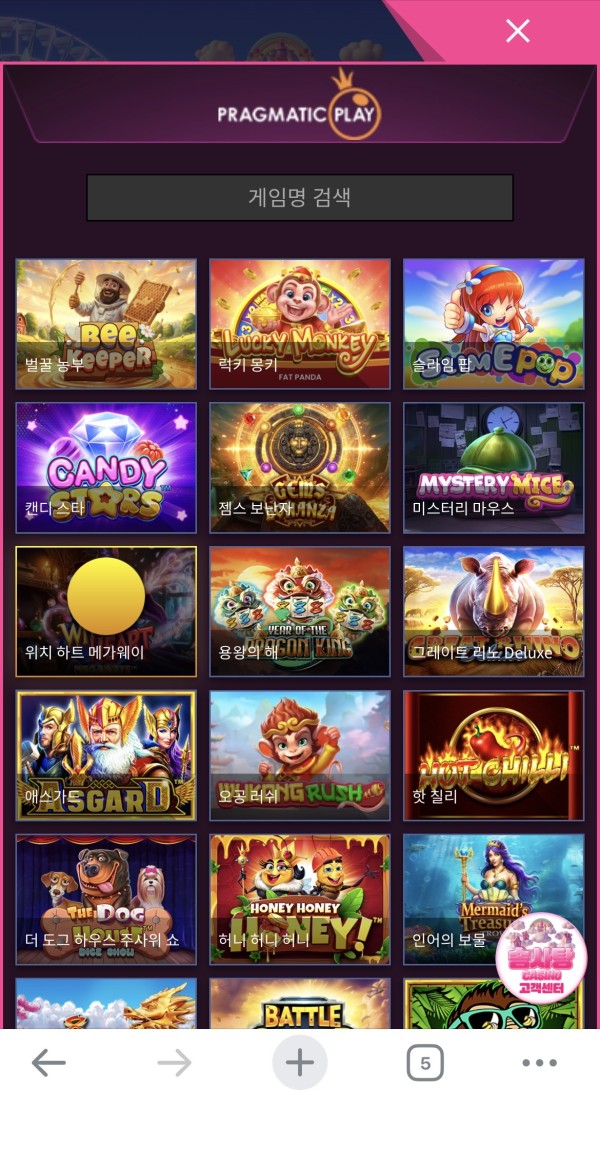This screenshot has height=1149, width=600.
Task: Select the 핫 칠리 game
Action: pos(493,755)
